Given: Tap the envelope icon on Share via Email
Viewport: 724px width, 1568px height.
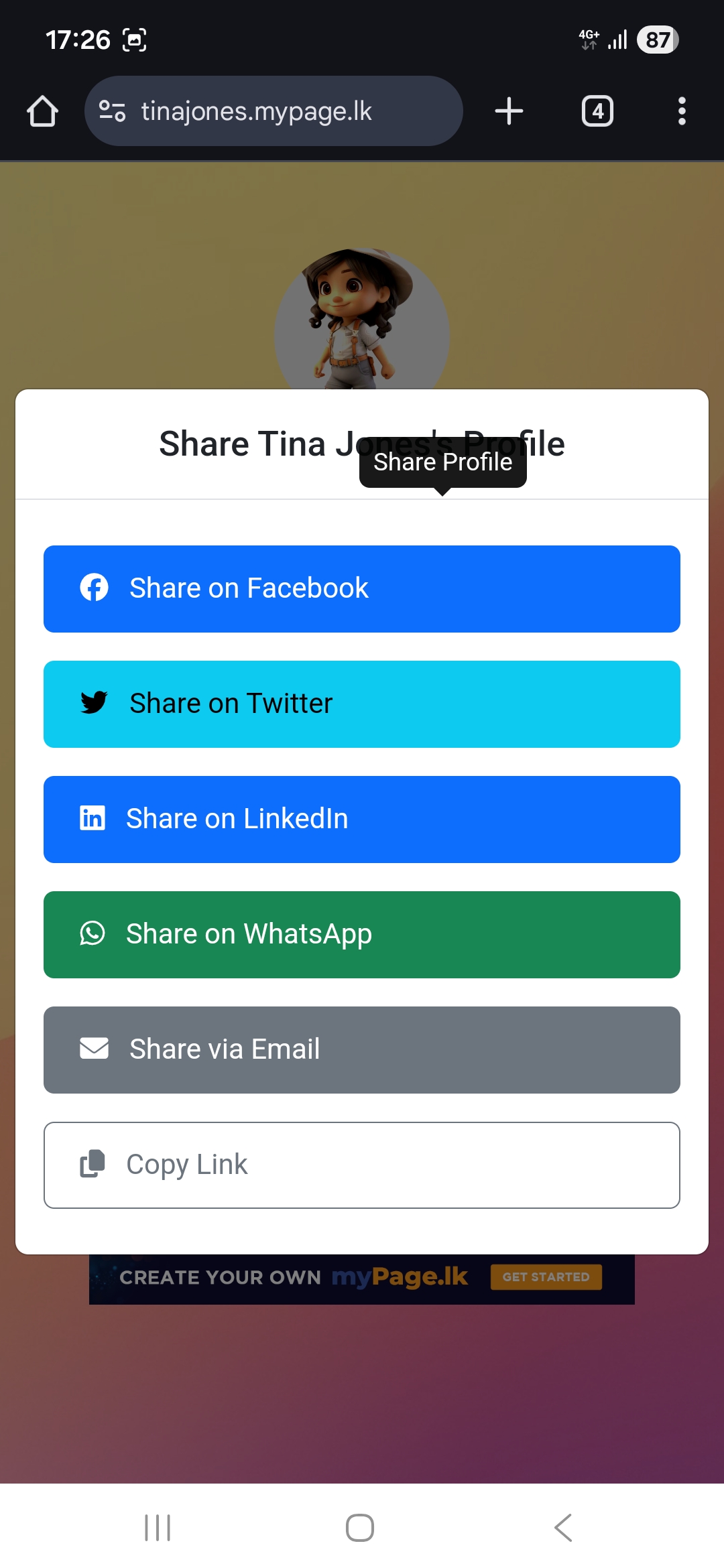Looking at the screenshot, I should 94,1049.
